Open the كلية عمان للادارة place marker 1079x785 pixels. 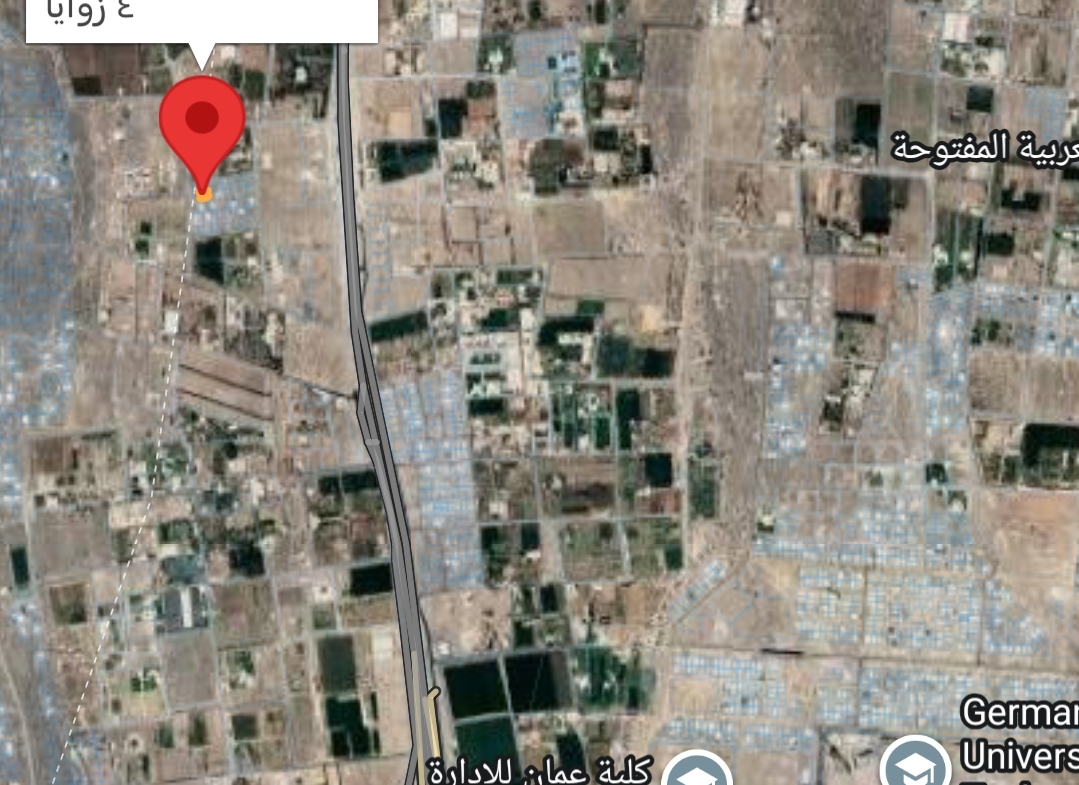[x=696, y=770]
